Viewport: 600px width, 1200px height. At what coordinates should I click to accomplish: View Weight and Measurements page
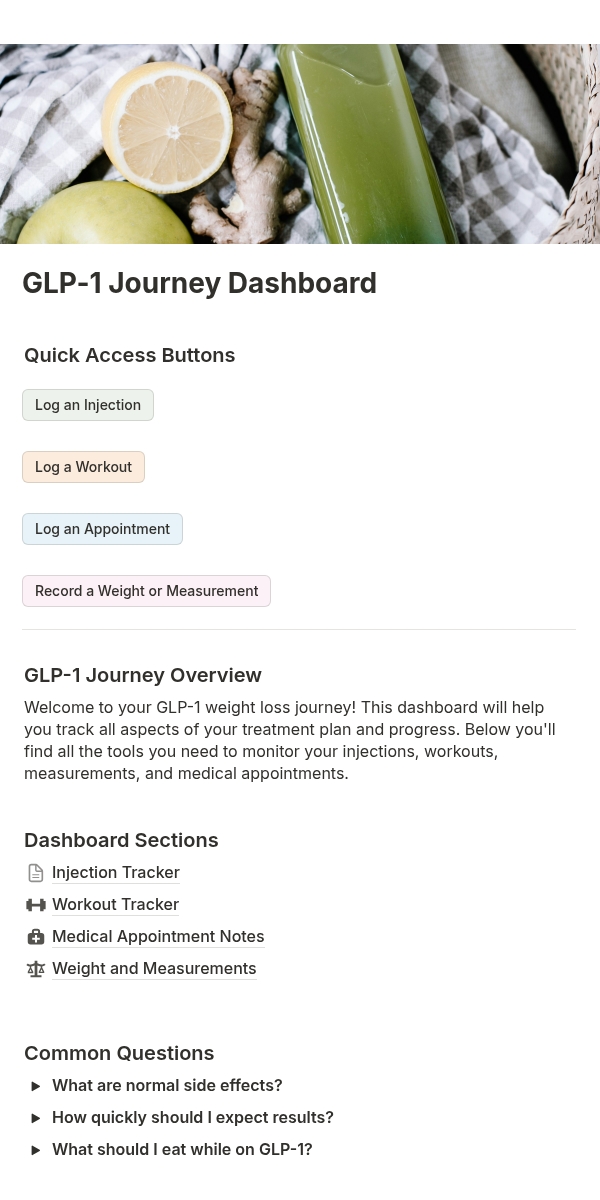pyautogui.click(x=154, y=969)
